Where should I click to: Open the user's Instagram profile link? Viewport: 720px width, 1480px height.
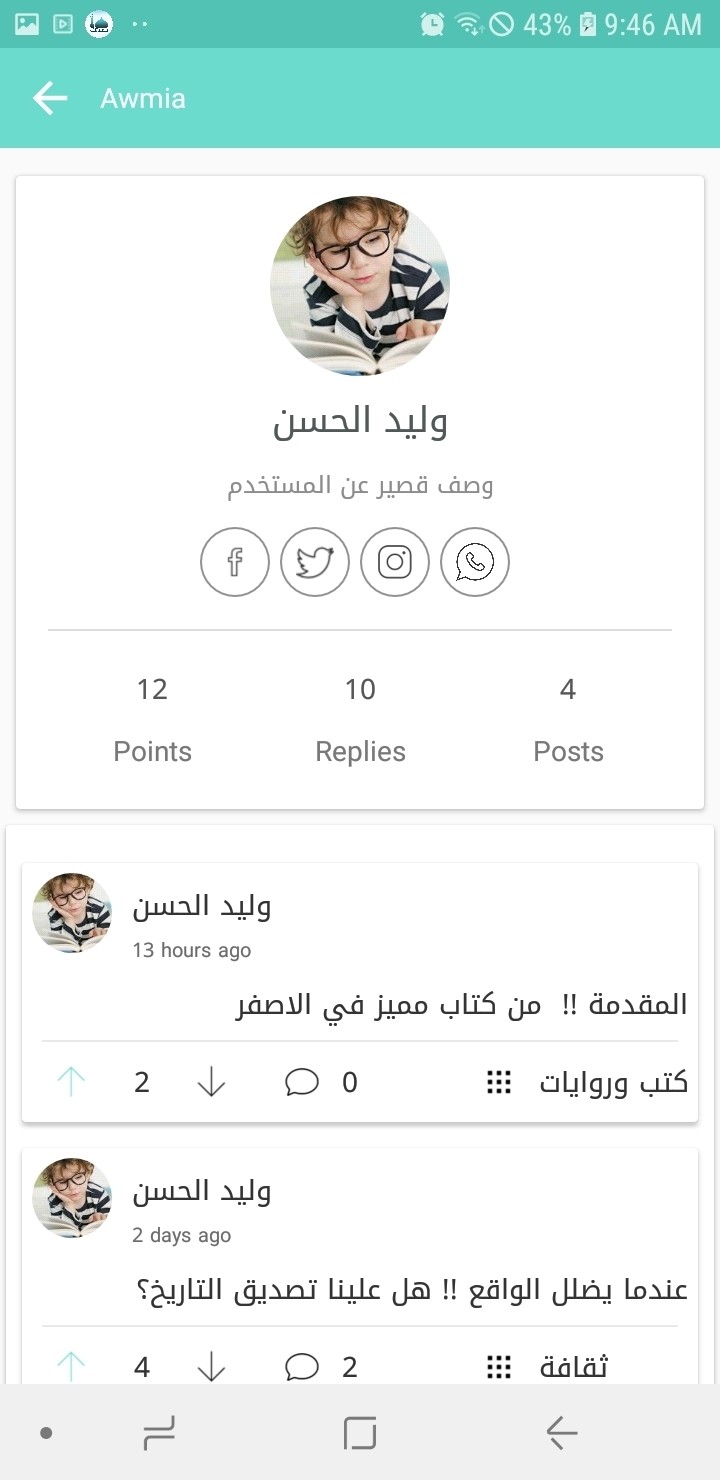pos(395,562)
